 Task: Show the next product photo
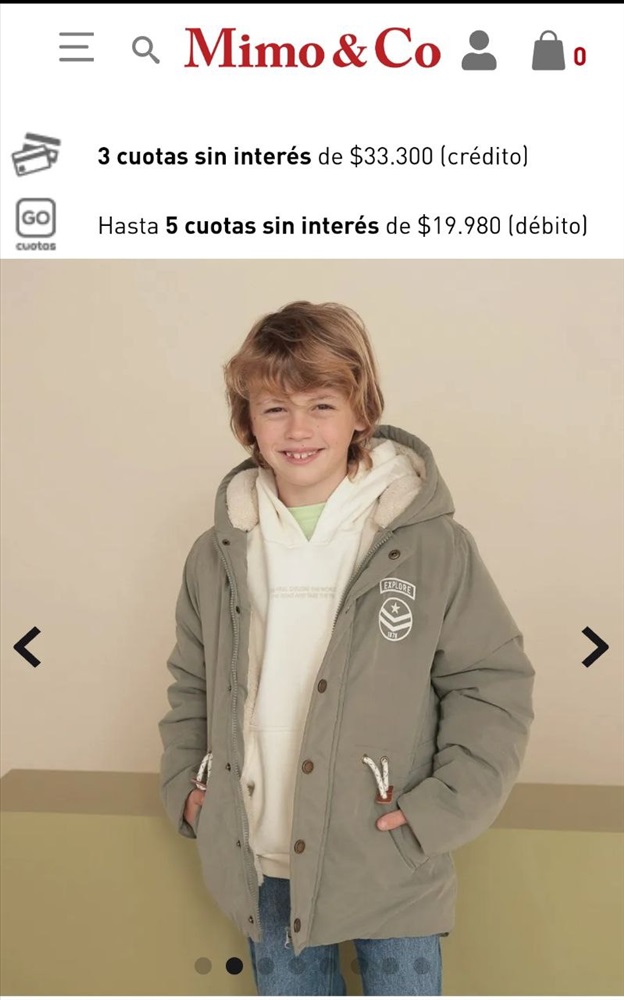595,647
